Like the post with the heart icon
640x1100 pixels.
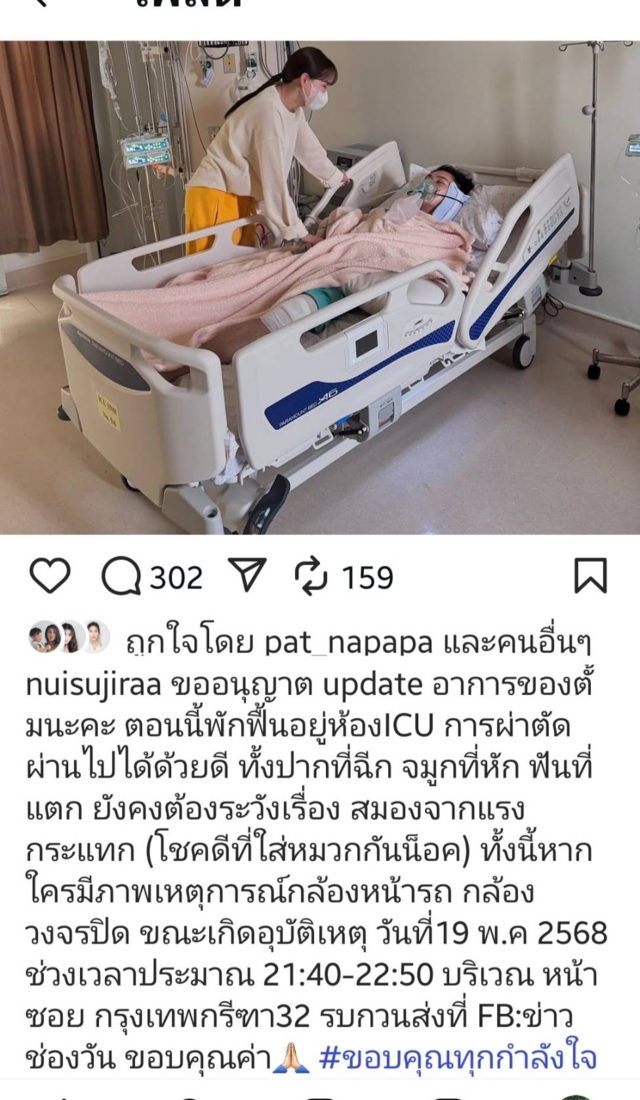tap(49, 576)
